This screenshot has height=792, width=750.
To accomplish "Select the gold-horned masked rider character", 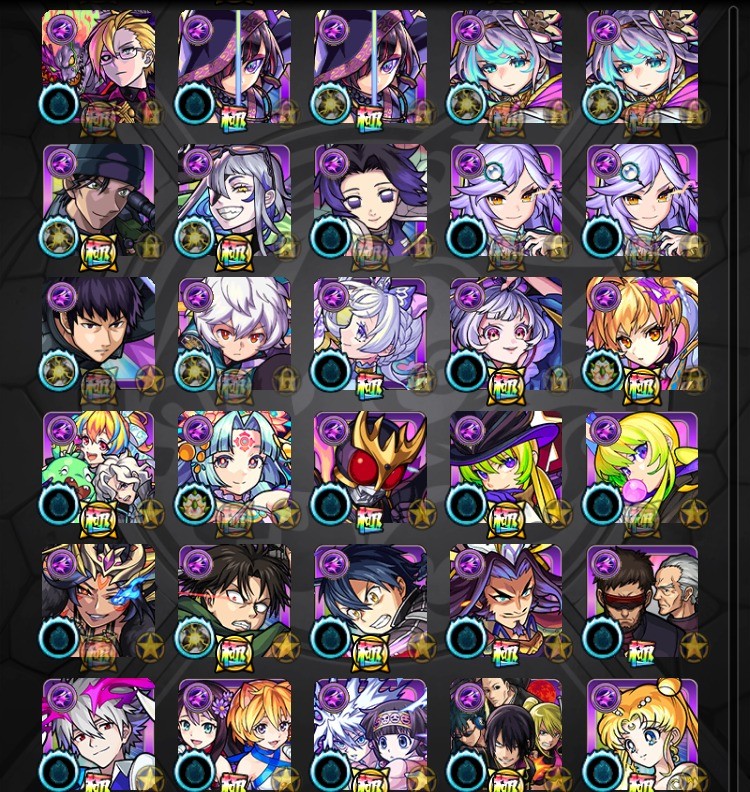I will pos(370,468).
